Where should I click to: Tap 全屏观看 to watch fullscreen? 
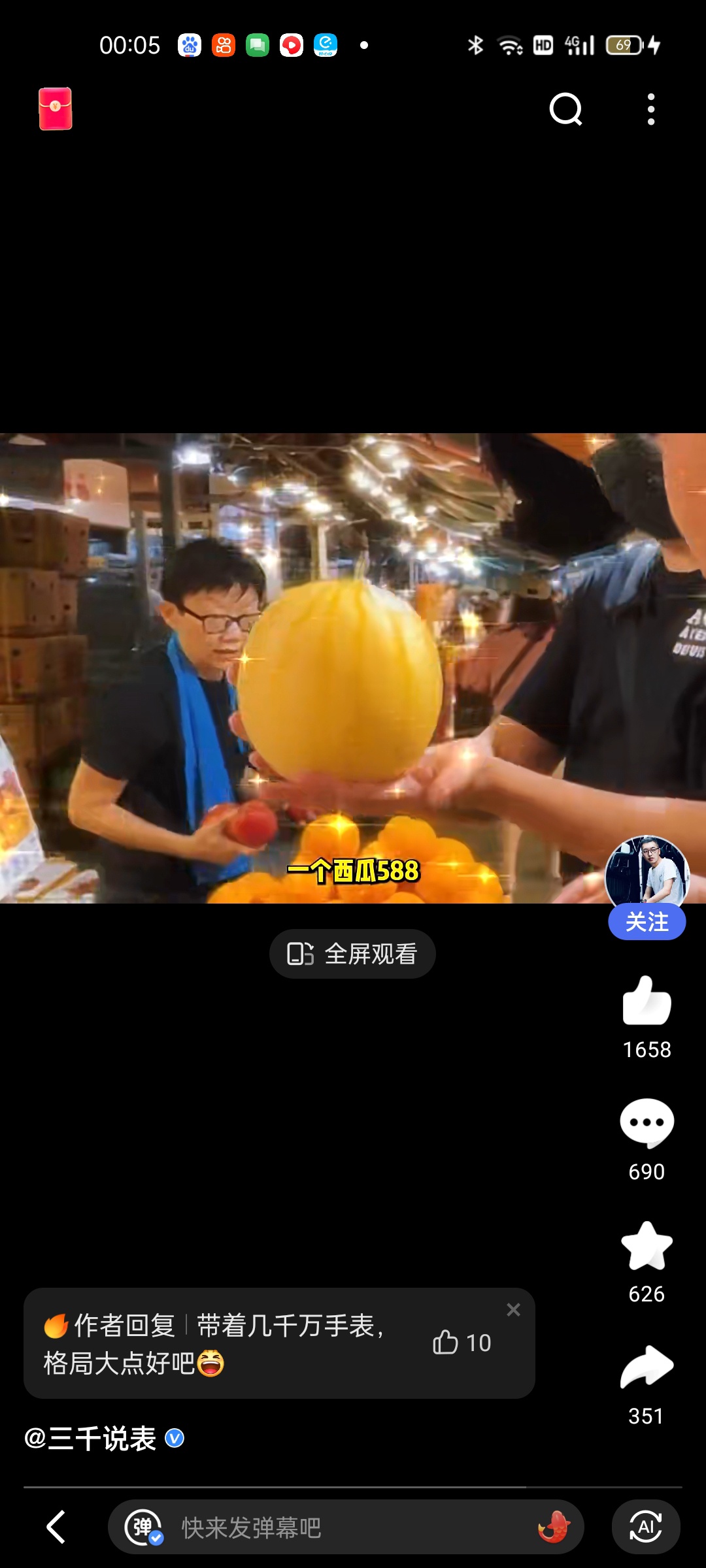click(352, 954)
